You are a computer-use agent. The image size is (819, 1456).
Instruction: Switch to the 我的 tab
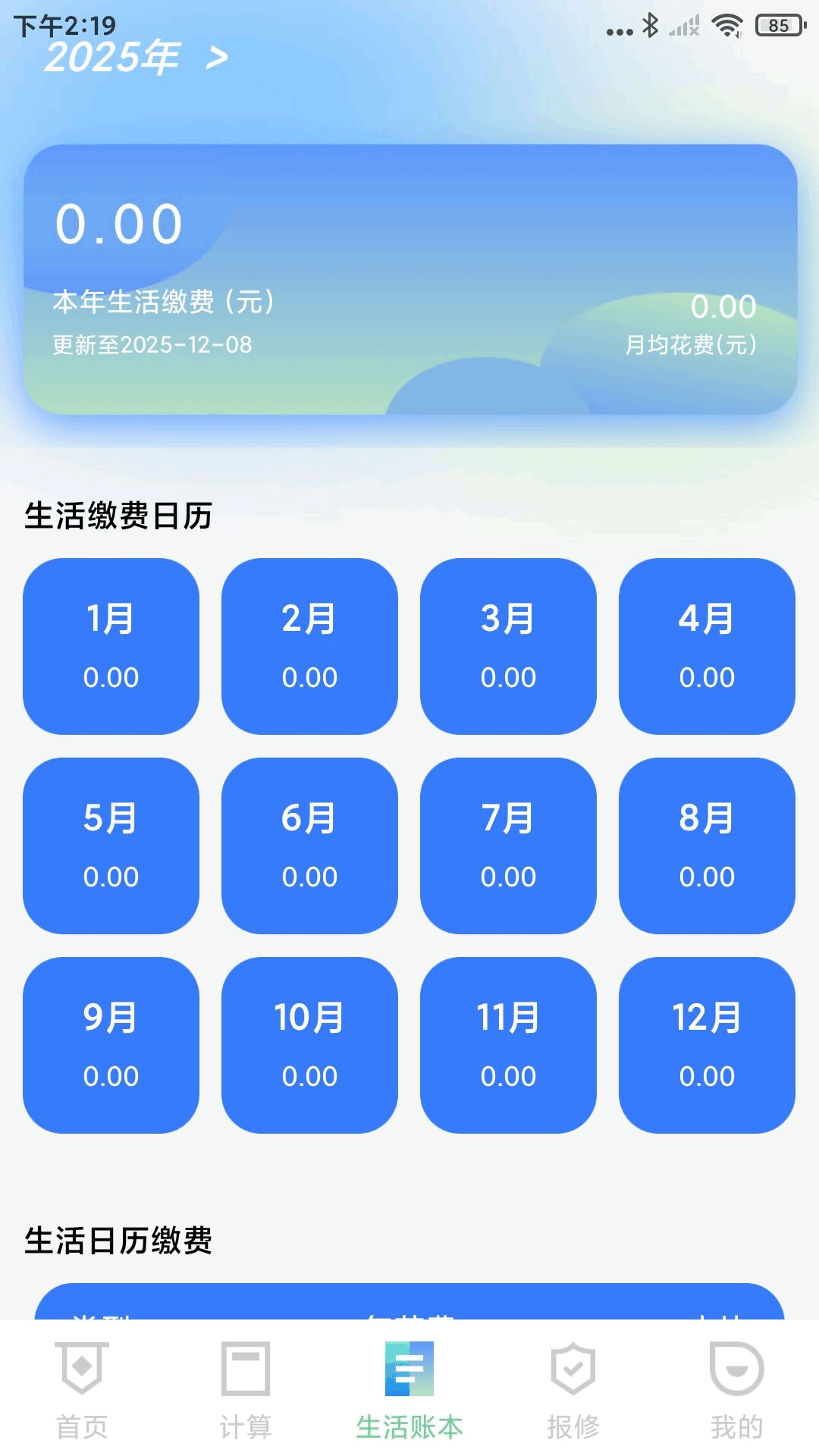[736, 1403]
